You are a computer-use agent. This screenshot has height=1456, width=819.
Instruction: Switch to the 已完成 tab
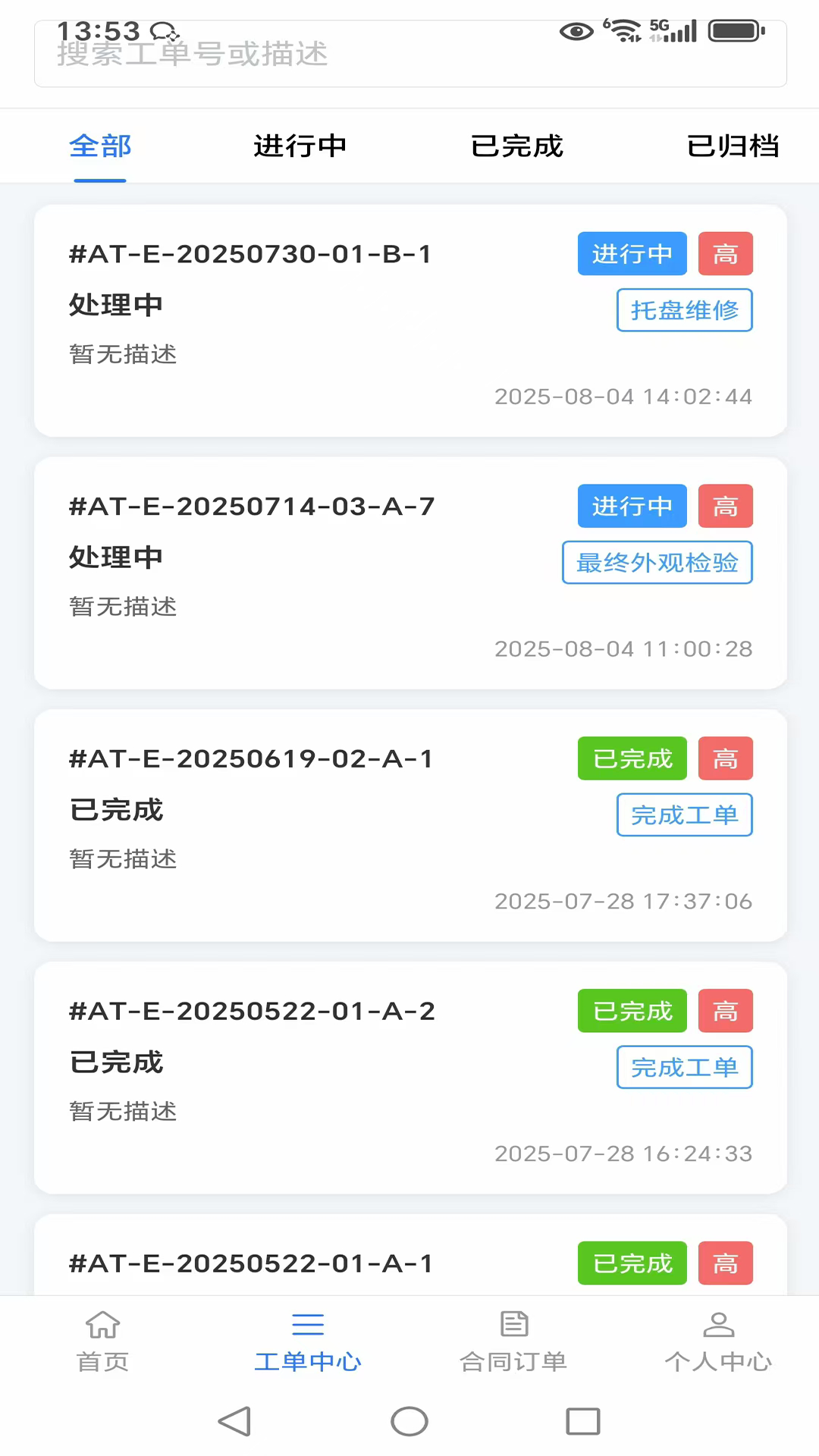516,146
